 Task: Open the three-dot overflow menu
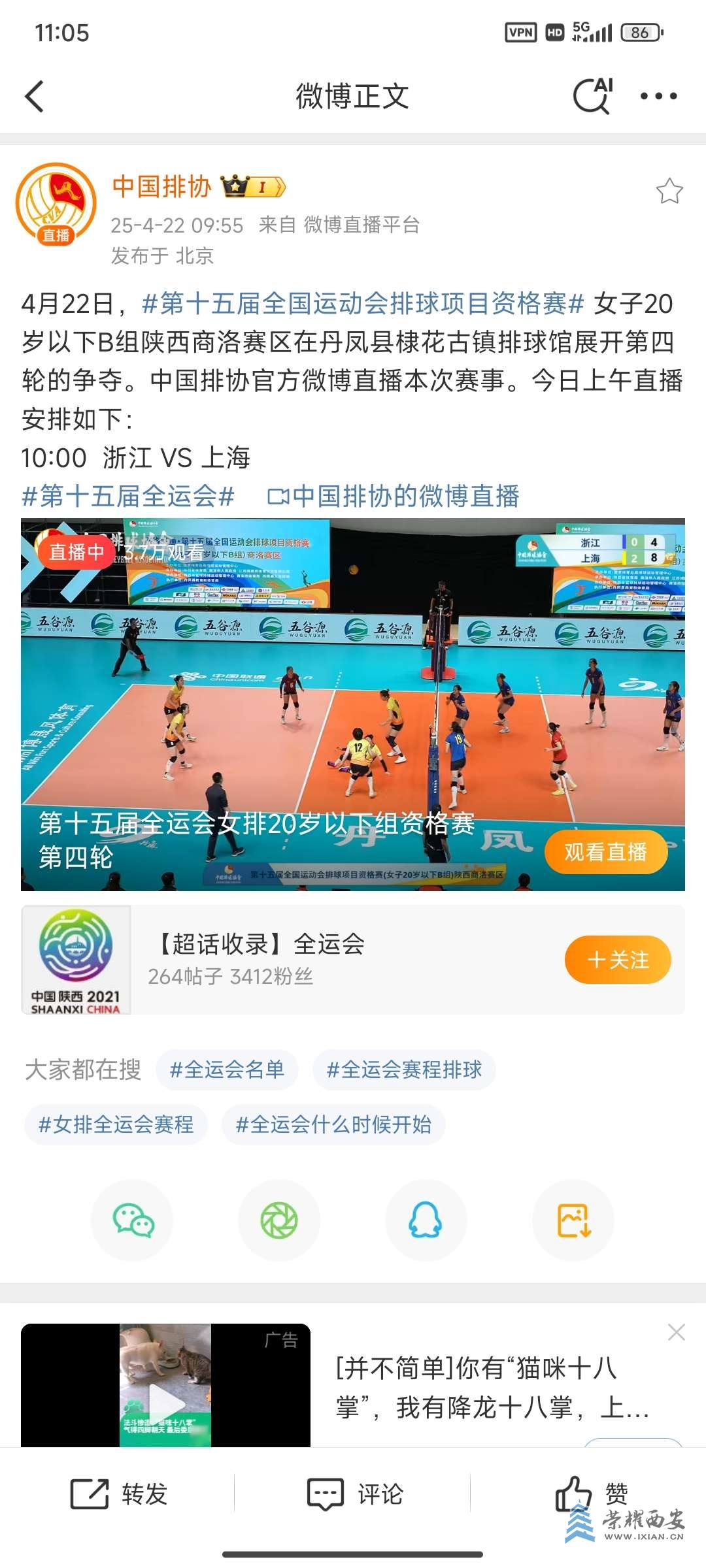pos(658,97)
